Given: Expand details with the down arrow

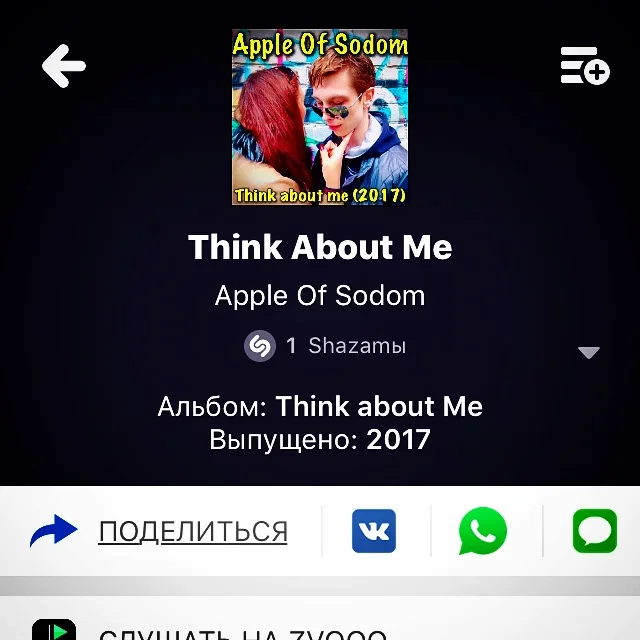Looking at the screenshot, I should [589, 352].
